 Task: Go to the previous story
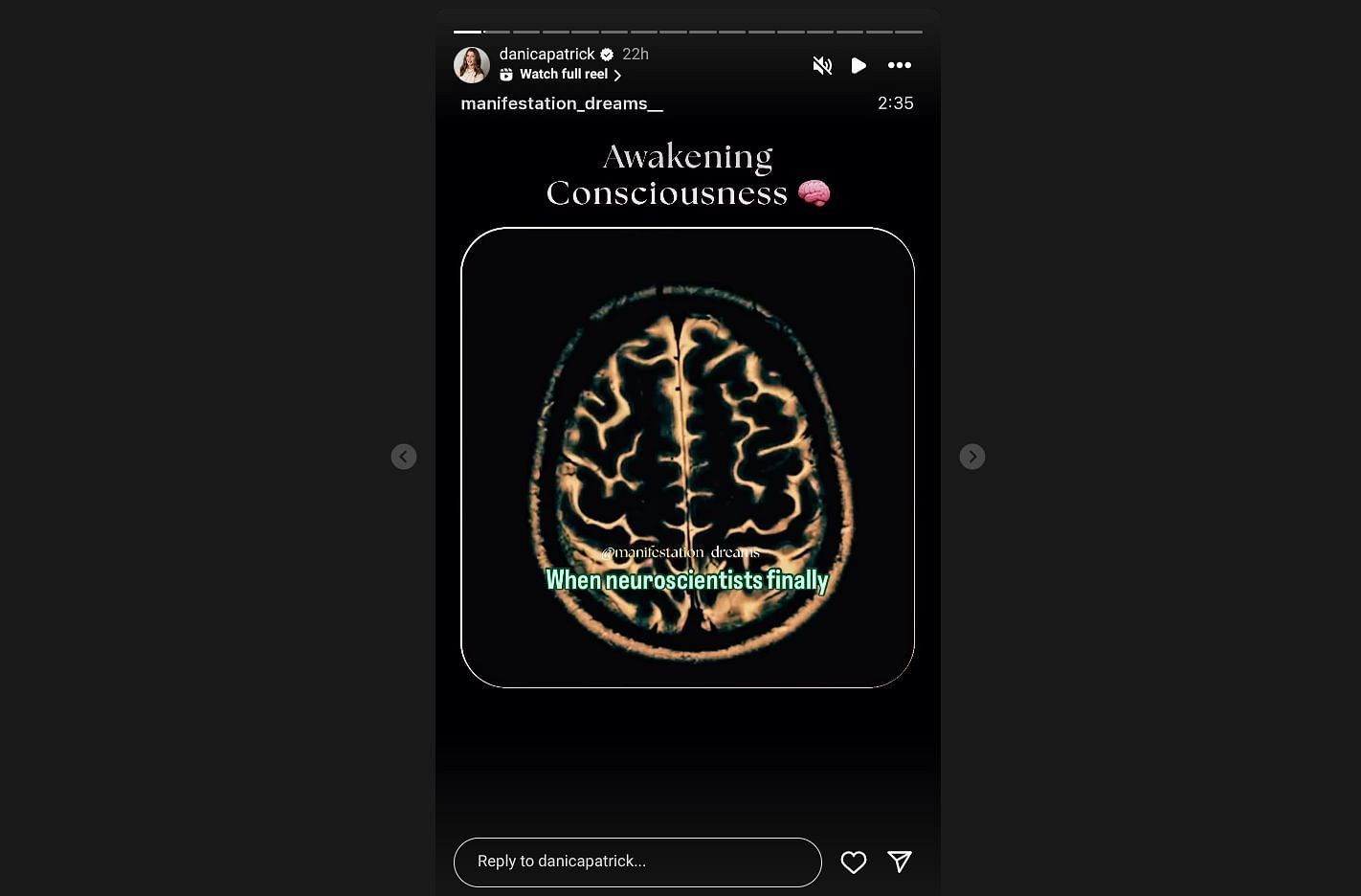[404, 457]
